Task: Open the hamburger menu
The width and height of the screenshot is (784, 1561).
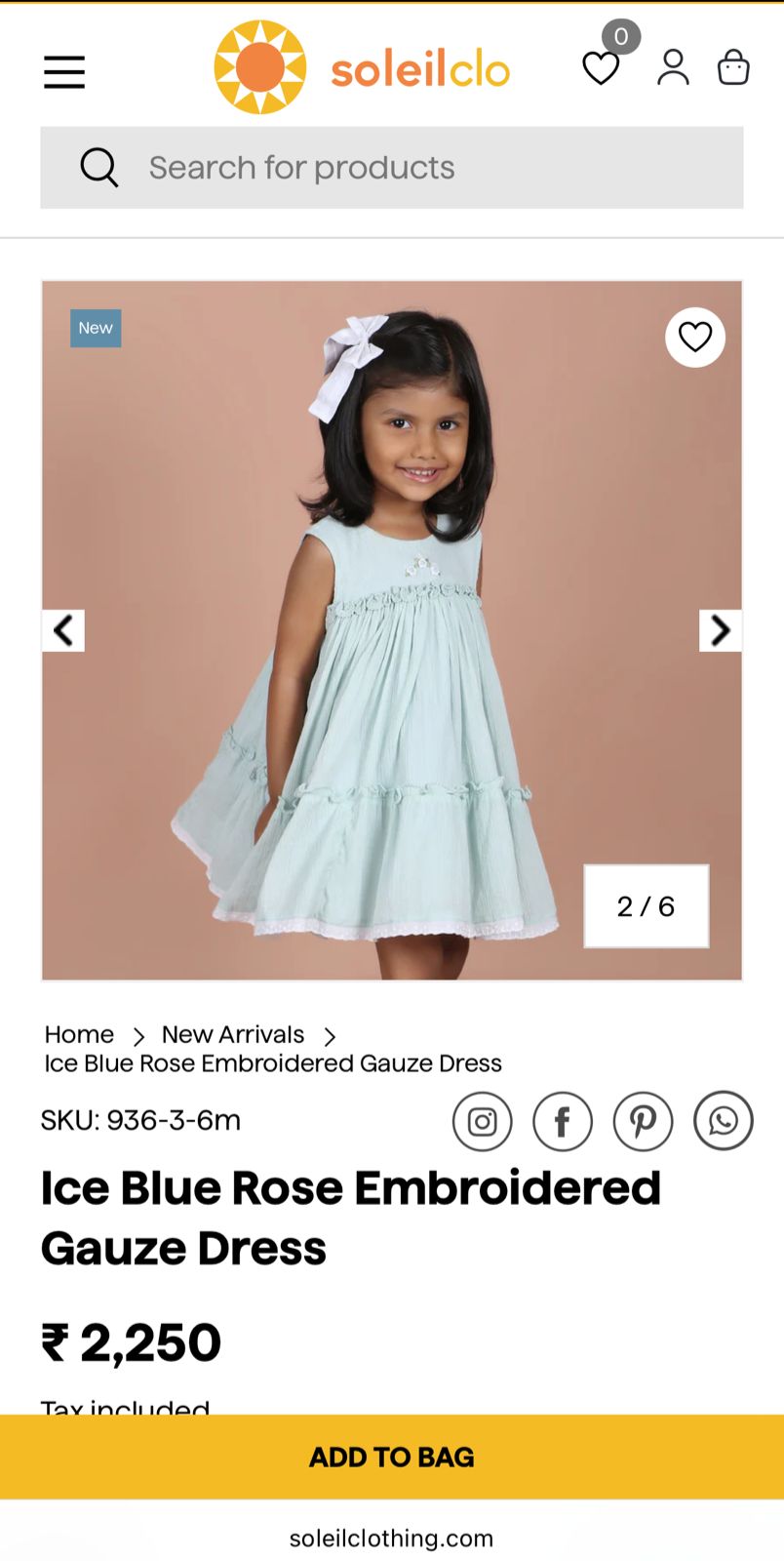Action: (64, 71)
